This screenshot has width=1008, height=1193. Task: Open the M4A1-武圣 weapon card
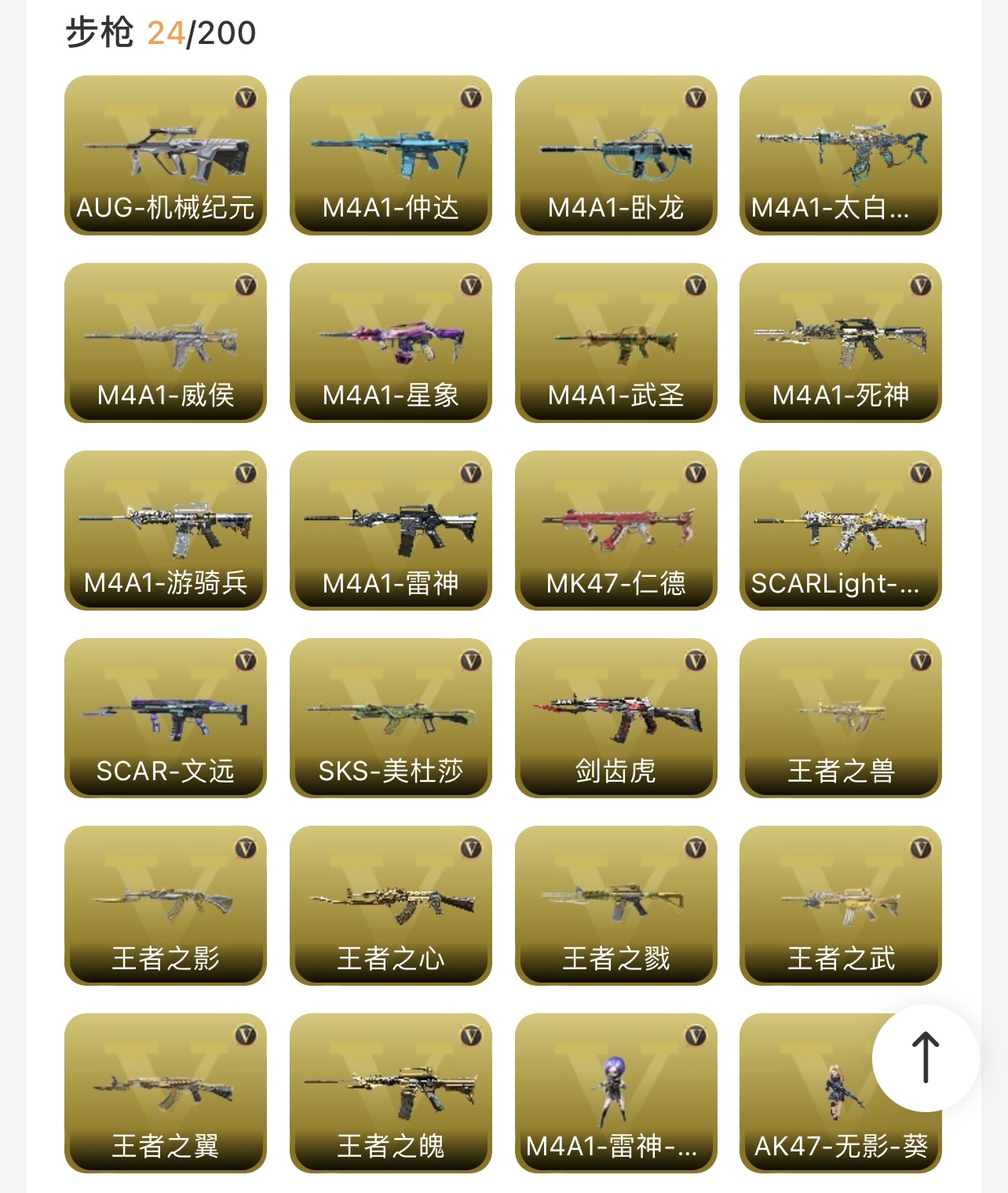click(x=616, y=343)
